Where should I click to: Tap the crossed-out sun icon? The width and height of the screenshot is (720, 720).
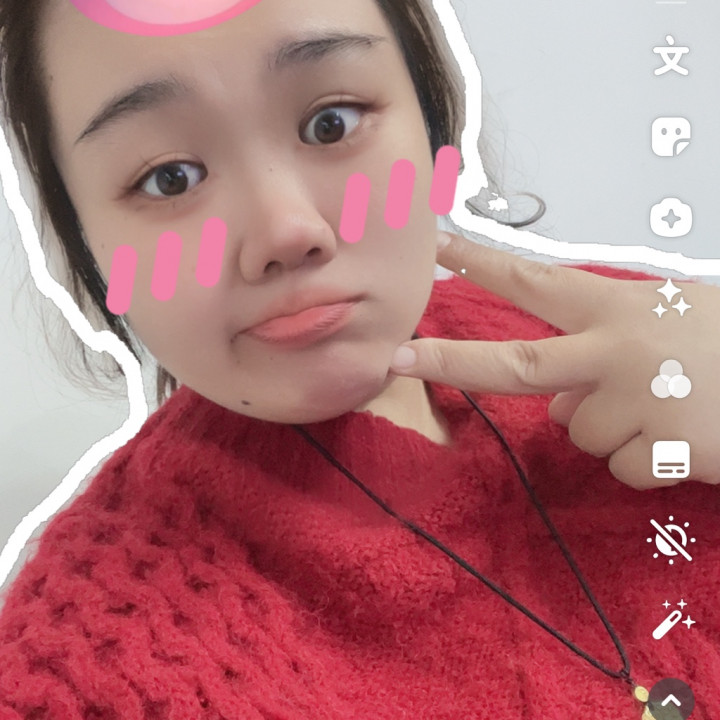pyautogui.click(x=671, y=540)
